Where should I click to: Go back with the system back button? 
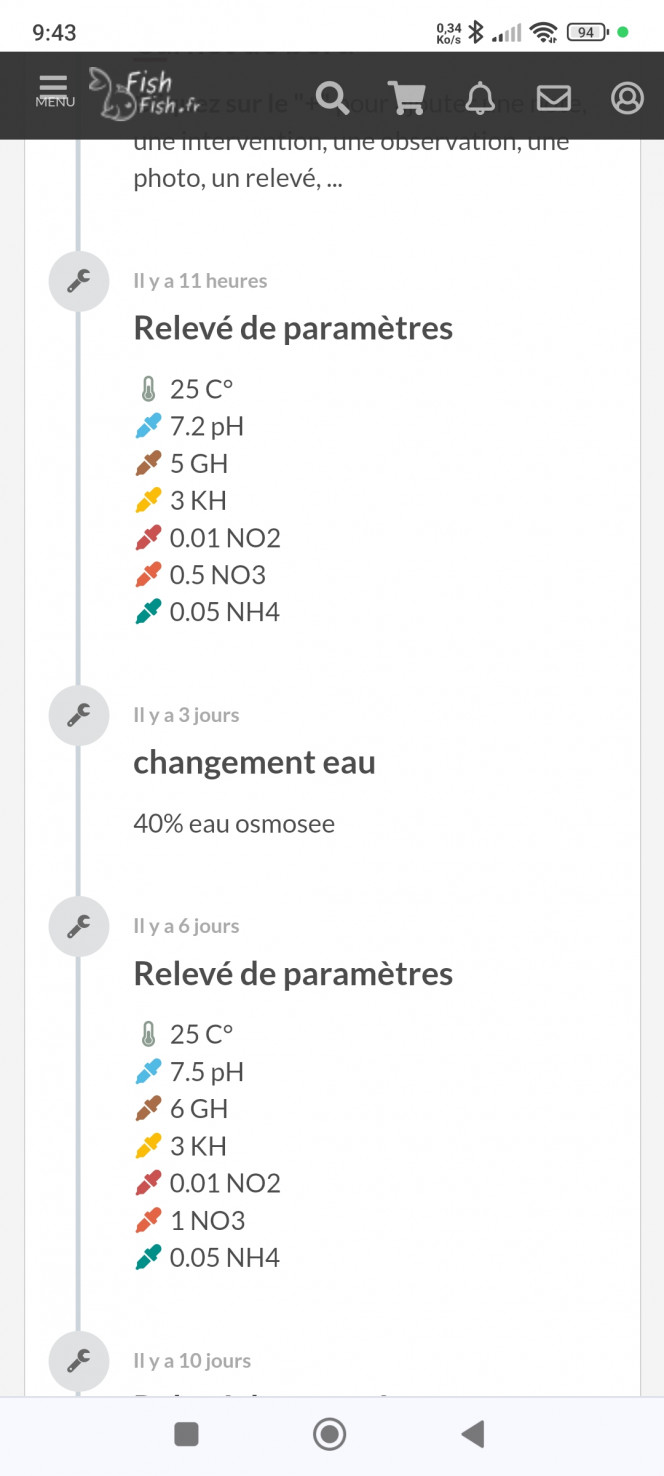(x=473, y=1434)
